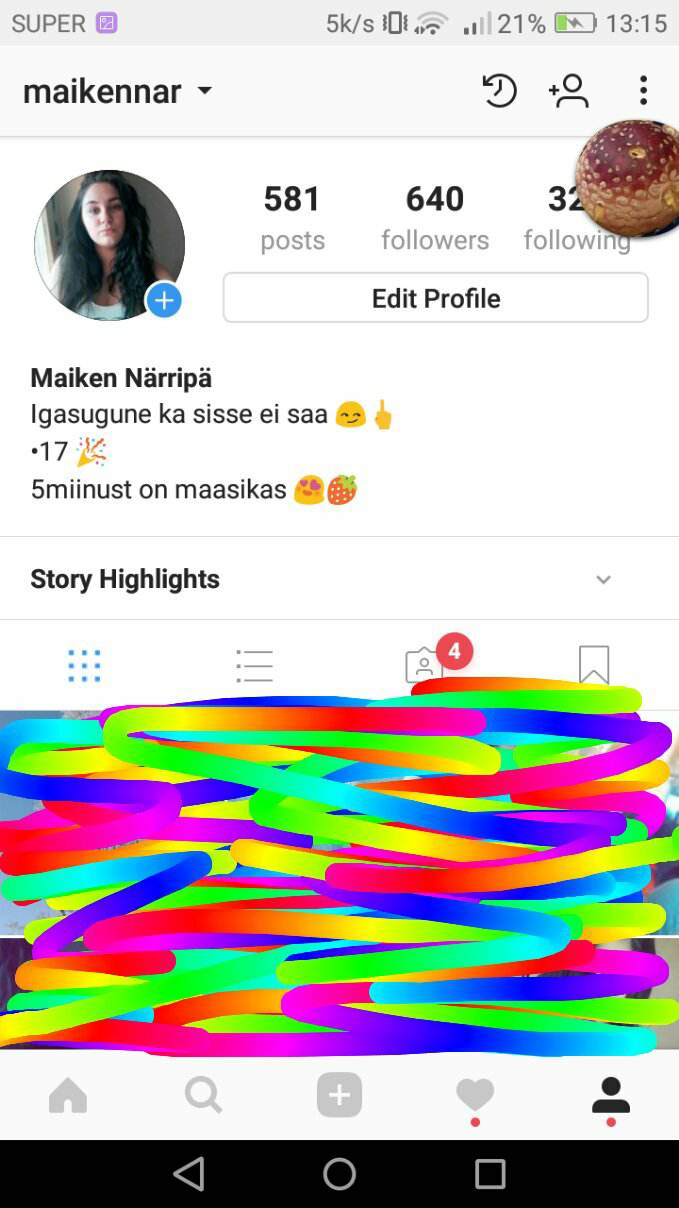This screenshot has width=679, height=1208.
Task: Open the activity heart tab
Action: (x=475, y=1096)
